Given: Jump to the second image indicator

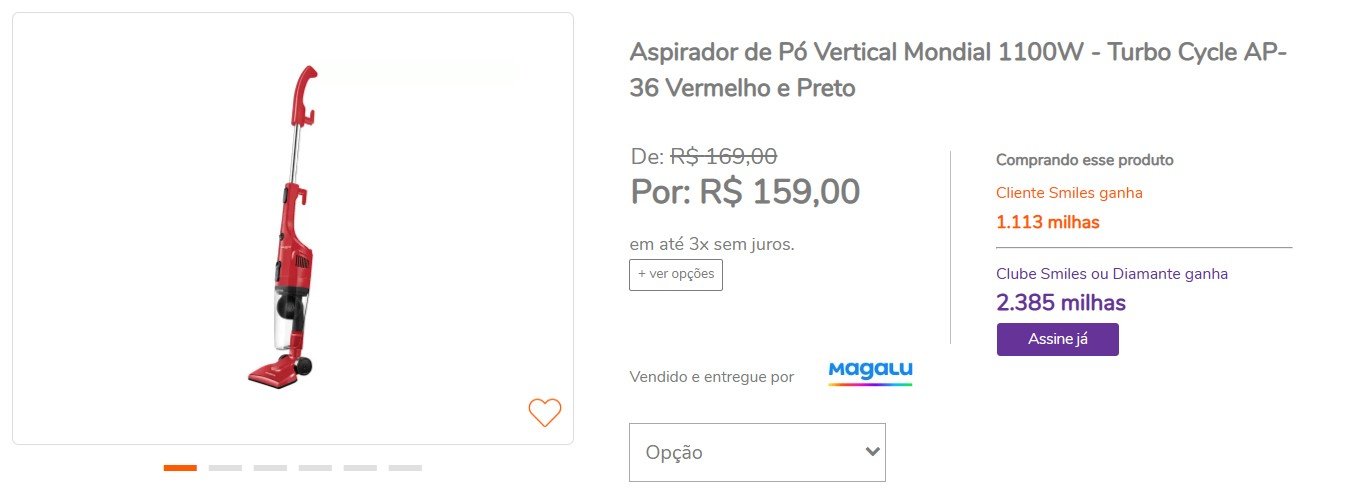Looking at the screenshot, I should (225, 468).
